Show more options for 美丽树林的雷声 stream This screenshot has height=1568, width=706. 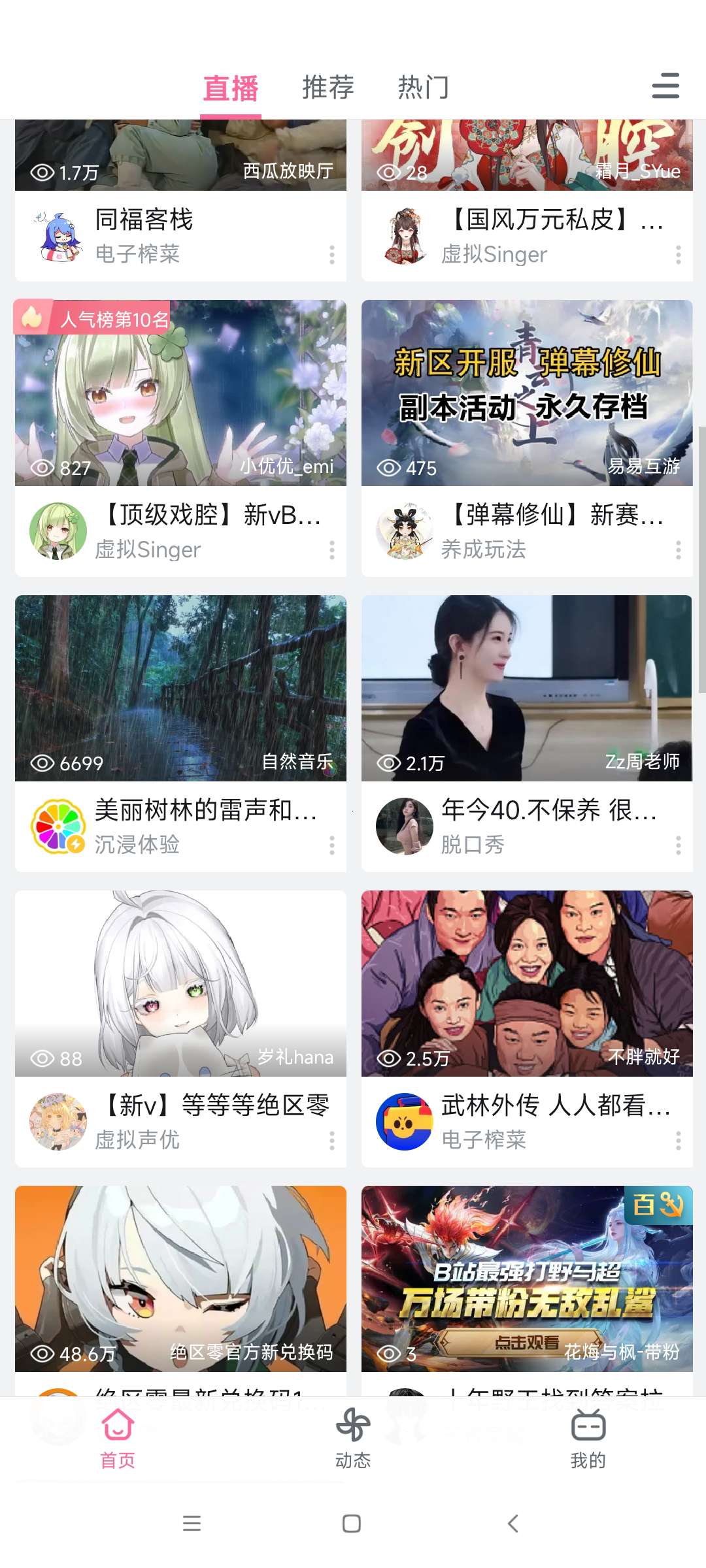332,845
